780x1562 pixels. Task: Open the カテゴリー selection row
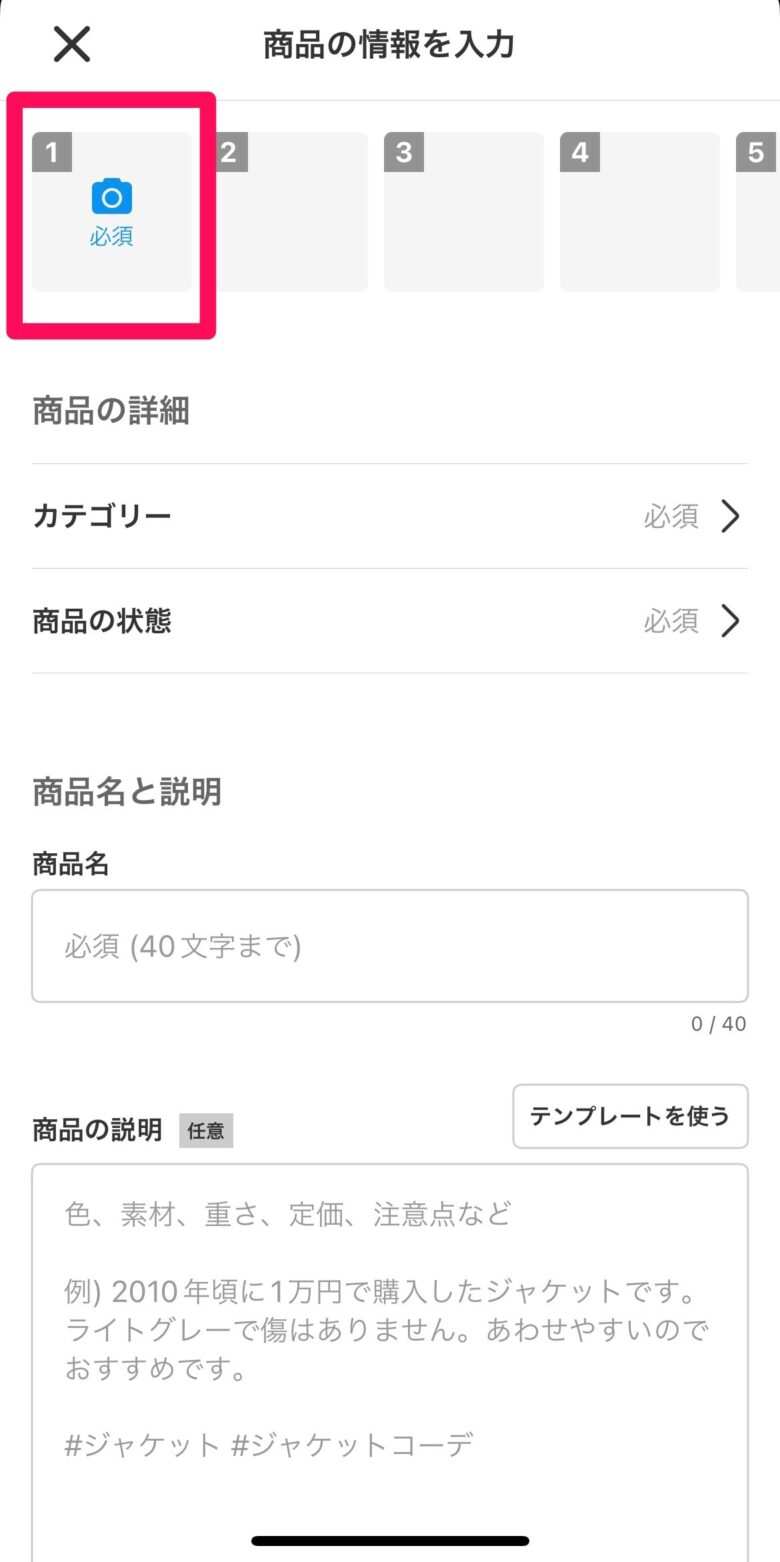coord(390,516)
